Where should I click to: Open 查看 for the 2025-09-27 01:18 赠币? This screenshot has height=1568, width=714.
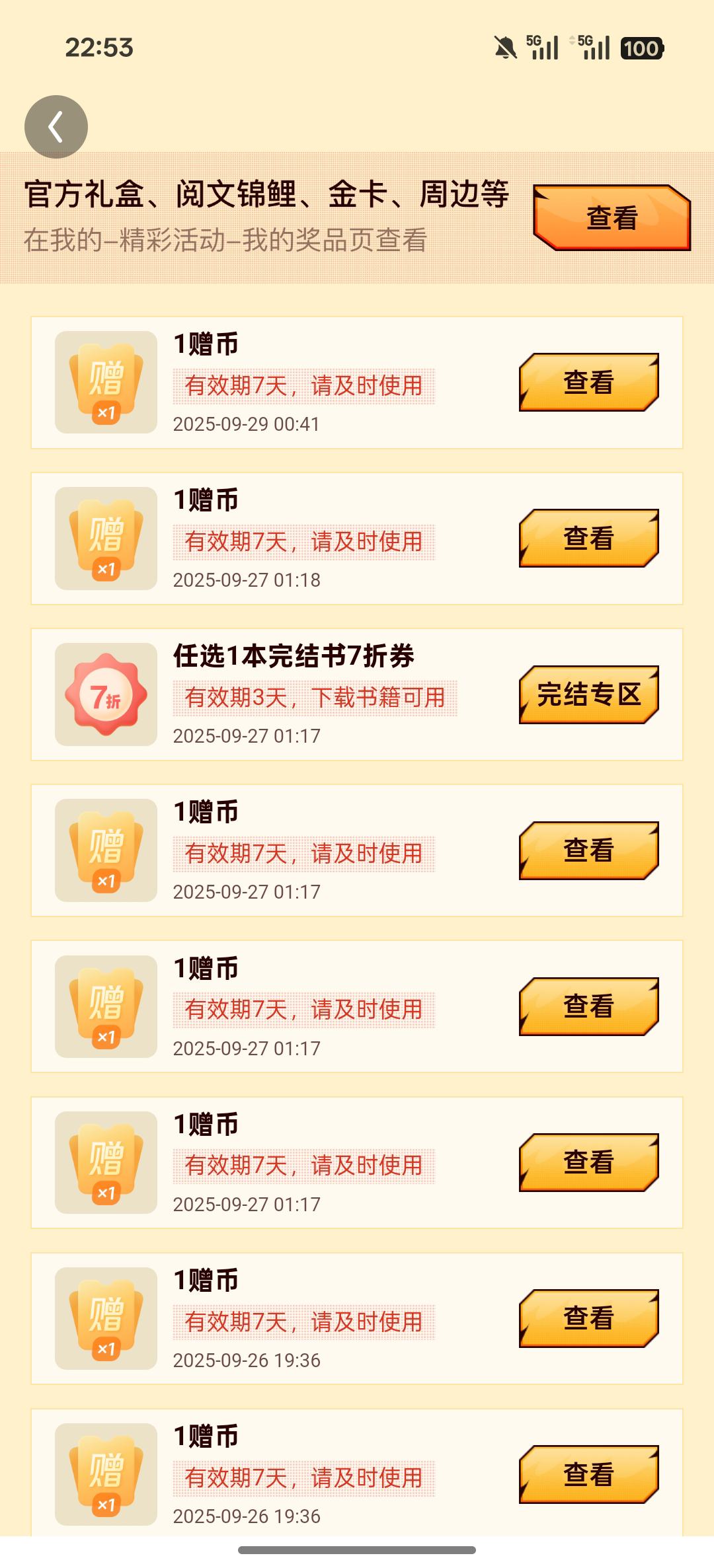click(588, 539)
